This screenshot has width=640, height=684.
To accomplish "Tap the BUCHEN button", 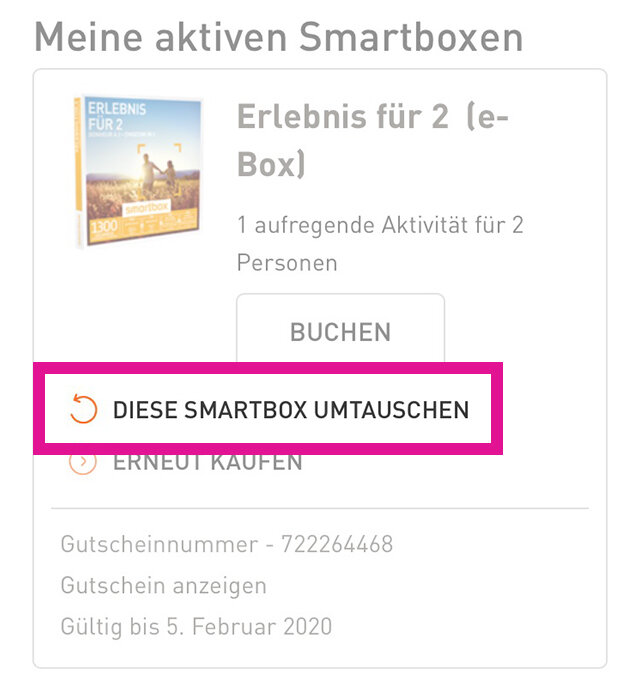I will (340, 331).
